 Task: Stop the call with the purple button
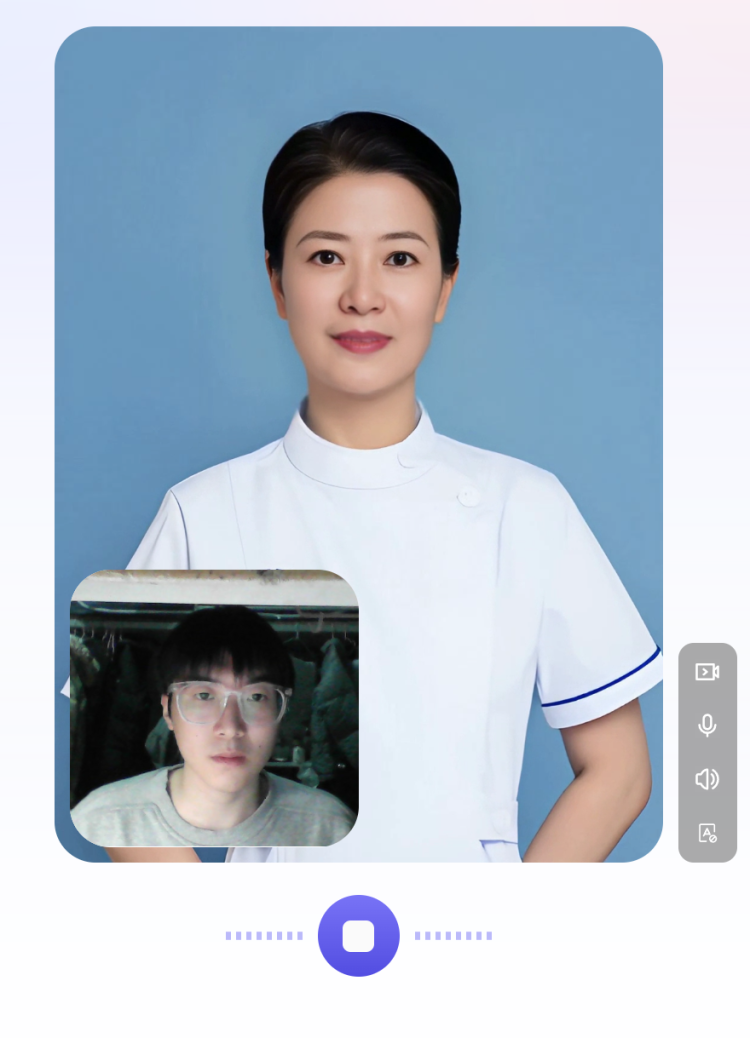coord(358,936)
